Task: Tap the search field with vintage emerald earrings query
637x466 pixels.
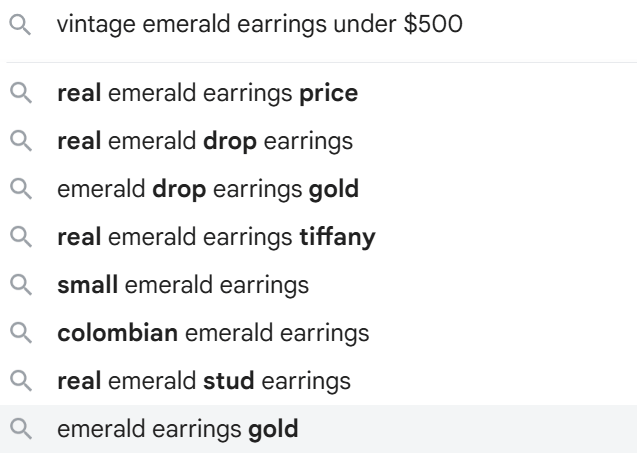Action: 260,24
